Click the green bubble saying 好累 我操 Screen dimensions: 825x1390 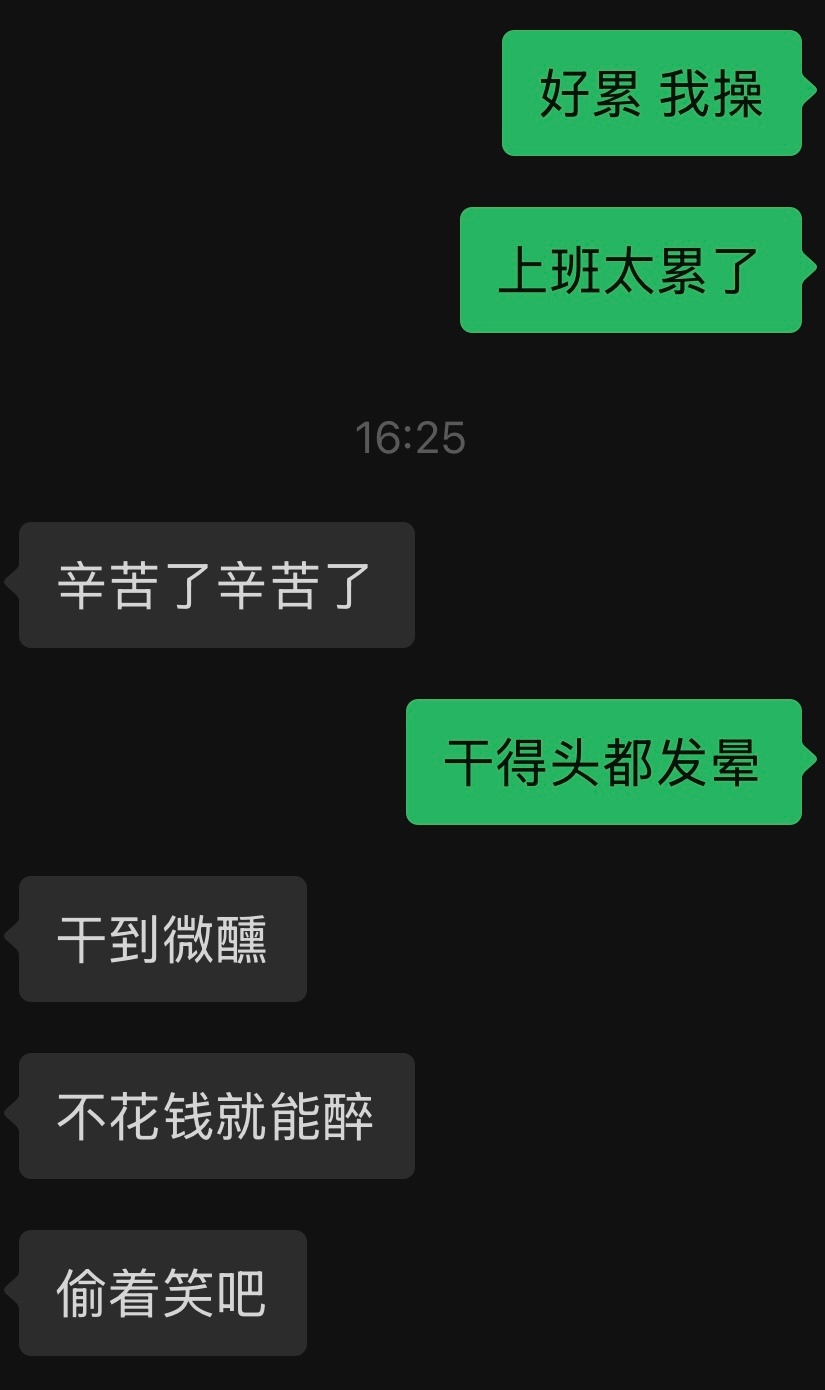651,95
